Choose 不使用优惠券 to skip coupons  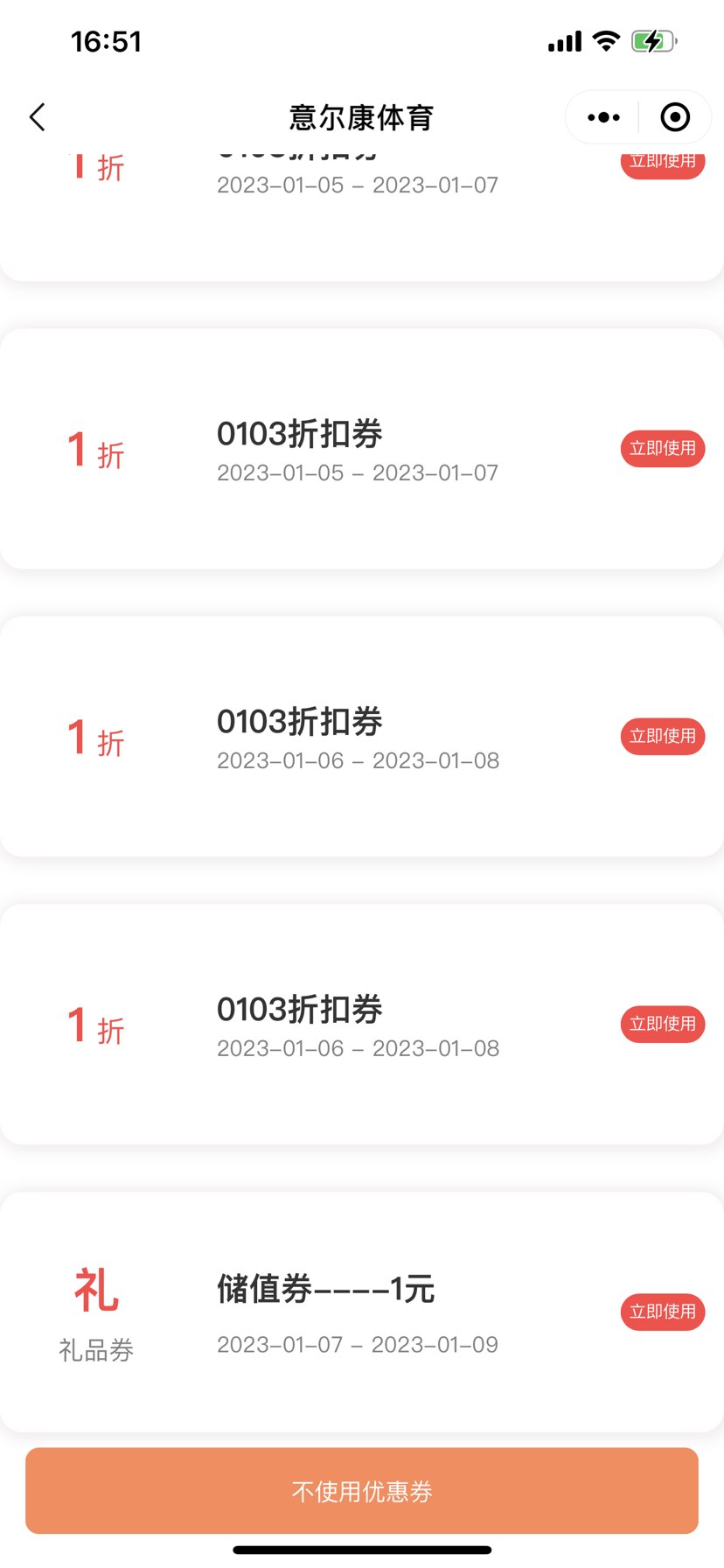tap(362, 1491)
